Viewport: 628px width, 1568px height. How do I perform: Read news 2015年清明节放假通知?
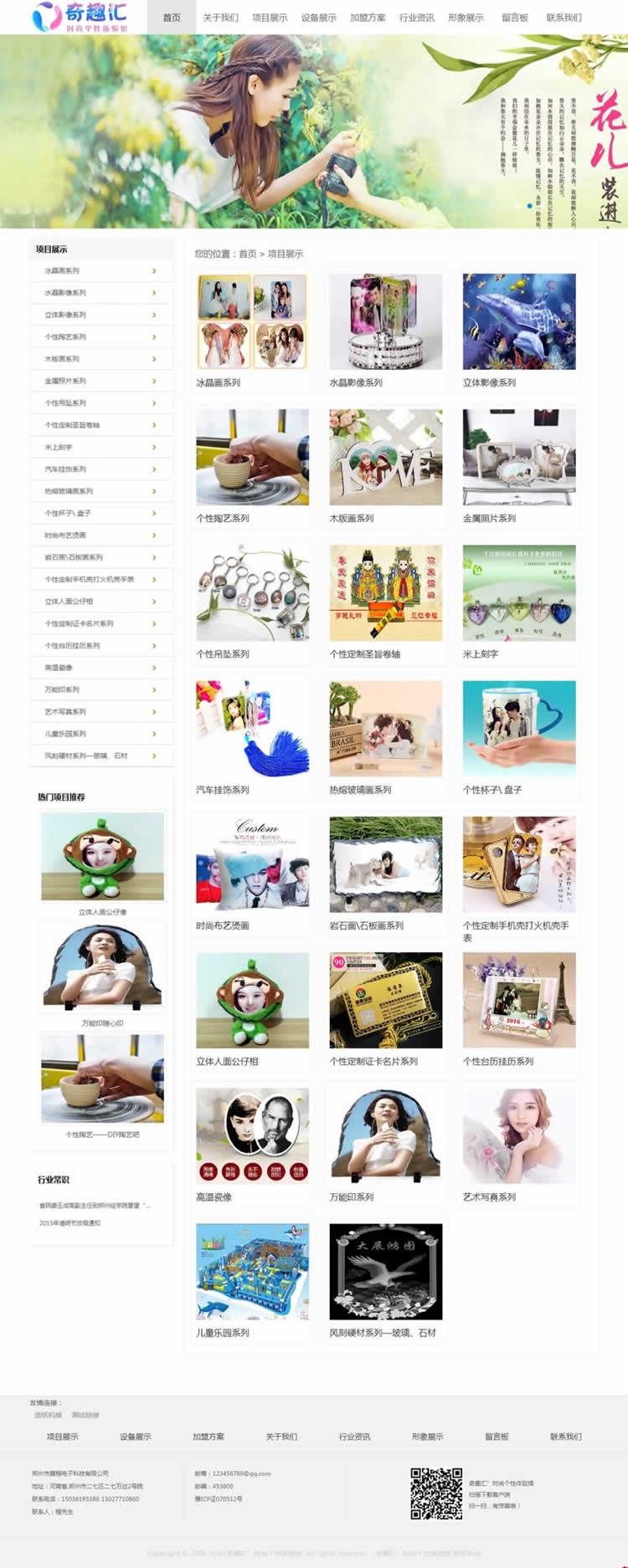pos(69,1223)
